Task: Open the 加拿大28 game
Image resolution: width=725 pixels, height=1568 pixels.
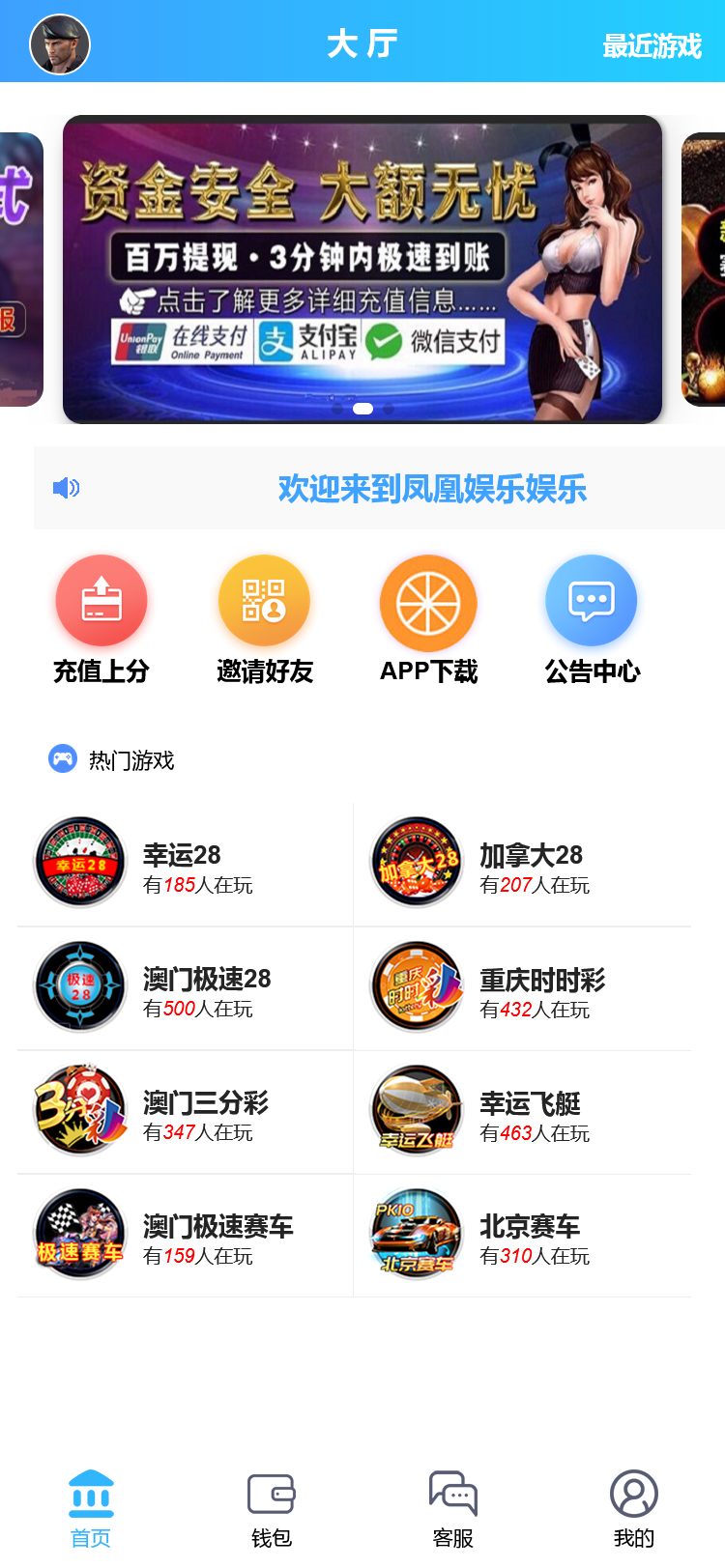Action: (x=522, y=865)
